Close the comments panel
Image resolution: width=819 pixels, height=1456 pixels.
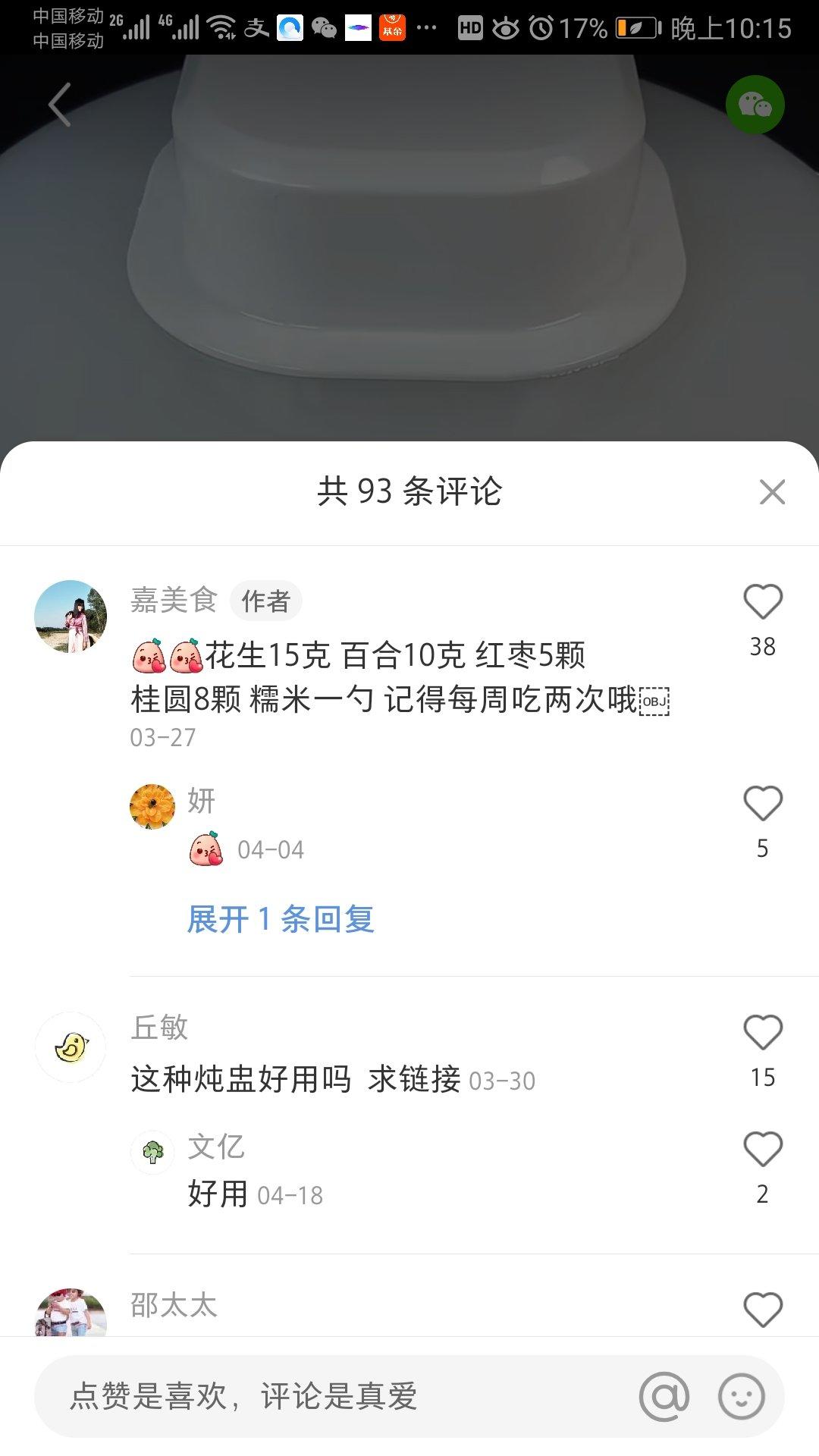click(772, 492)
